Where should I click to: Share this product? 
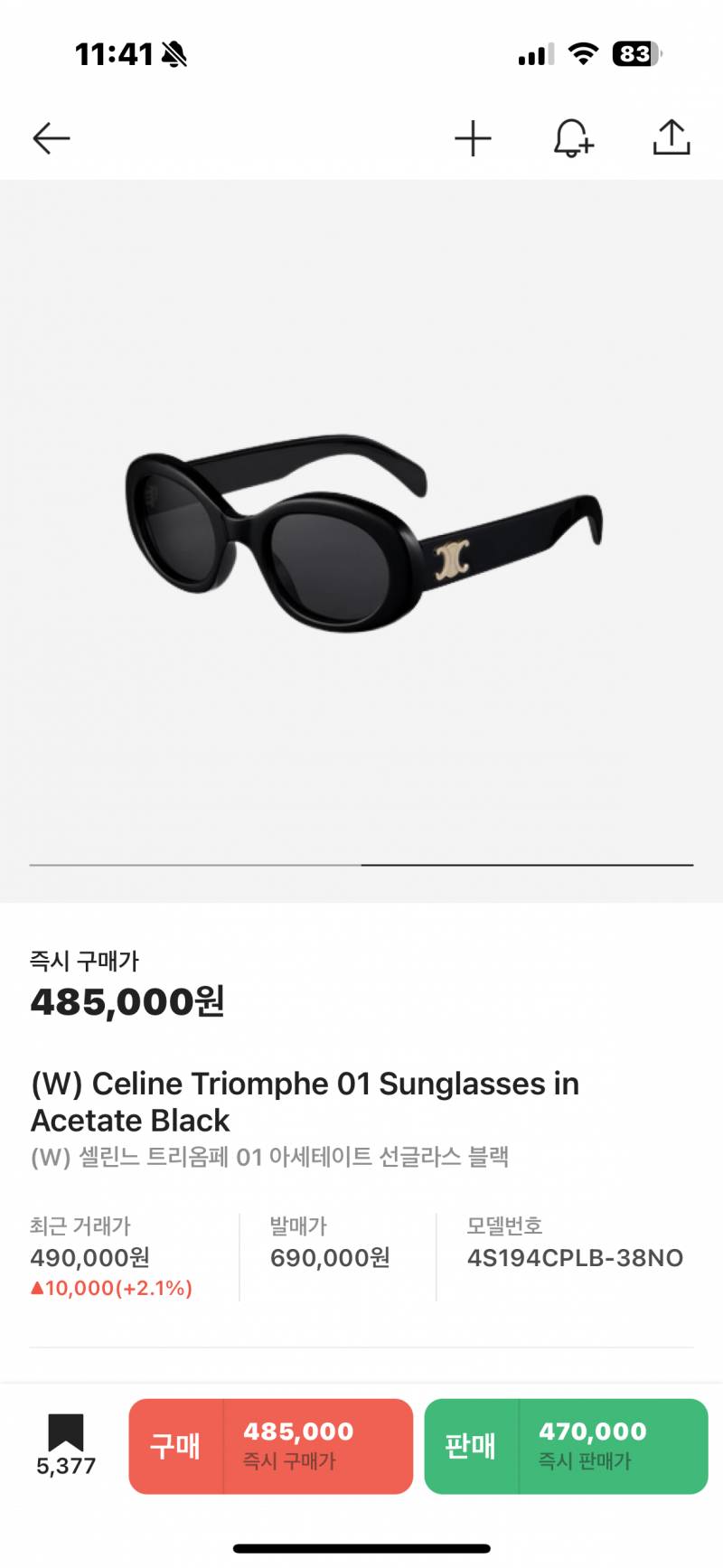(x=671, y=137)
